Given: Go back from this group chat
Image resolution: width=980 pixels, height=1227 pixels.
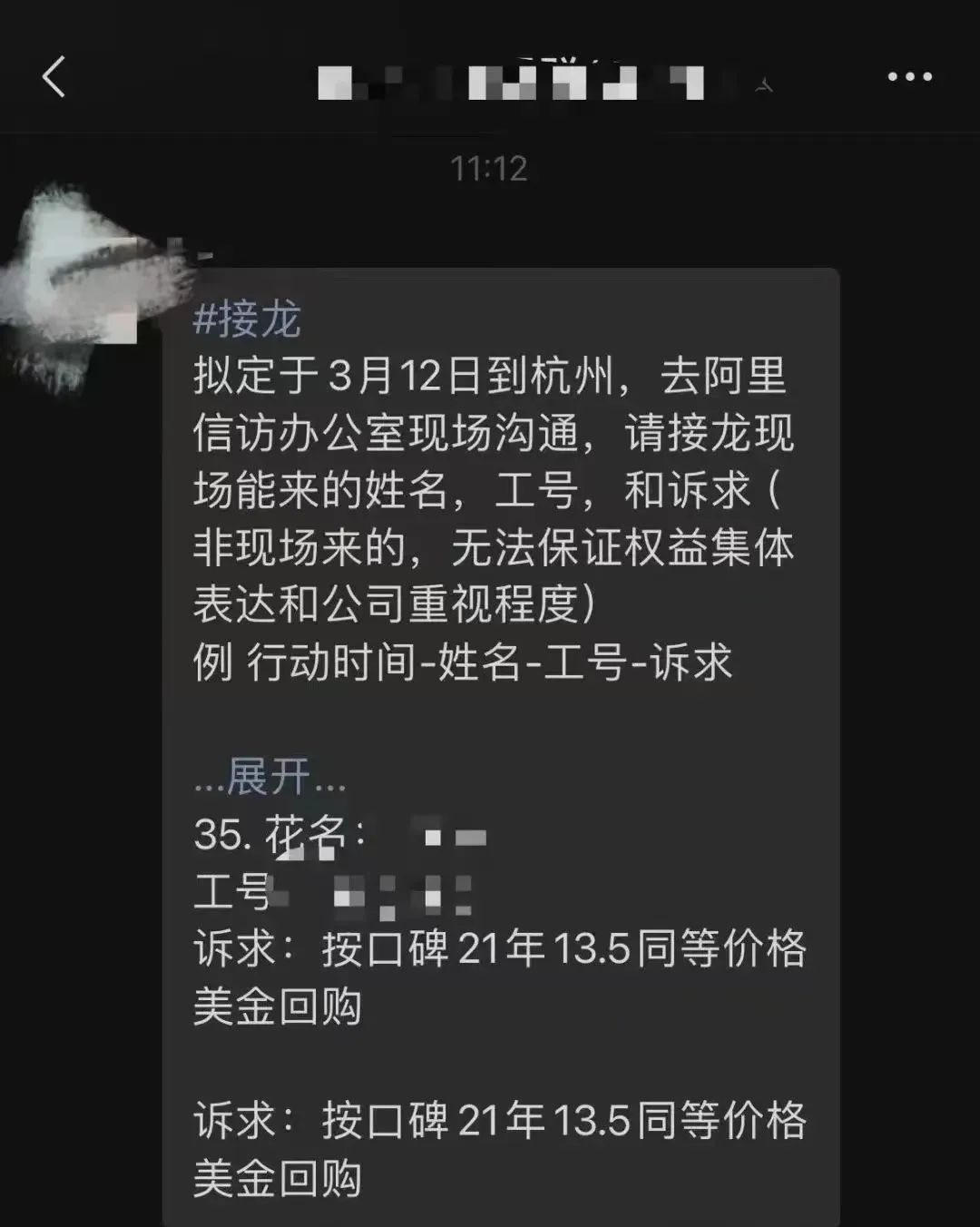Looking at the screenshot, I should pos(54,77).
